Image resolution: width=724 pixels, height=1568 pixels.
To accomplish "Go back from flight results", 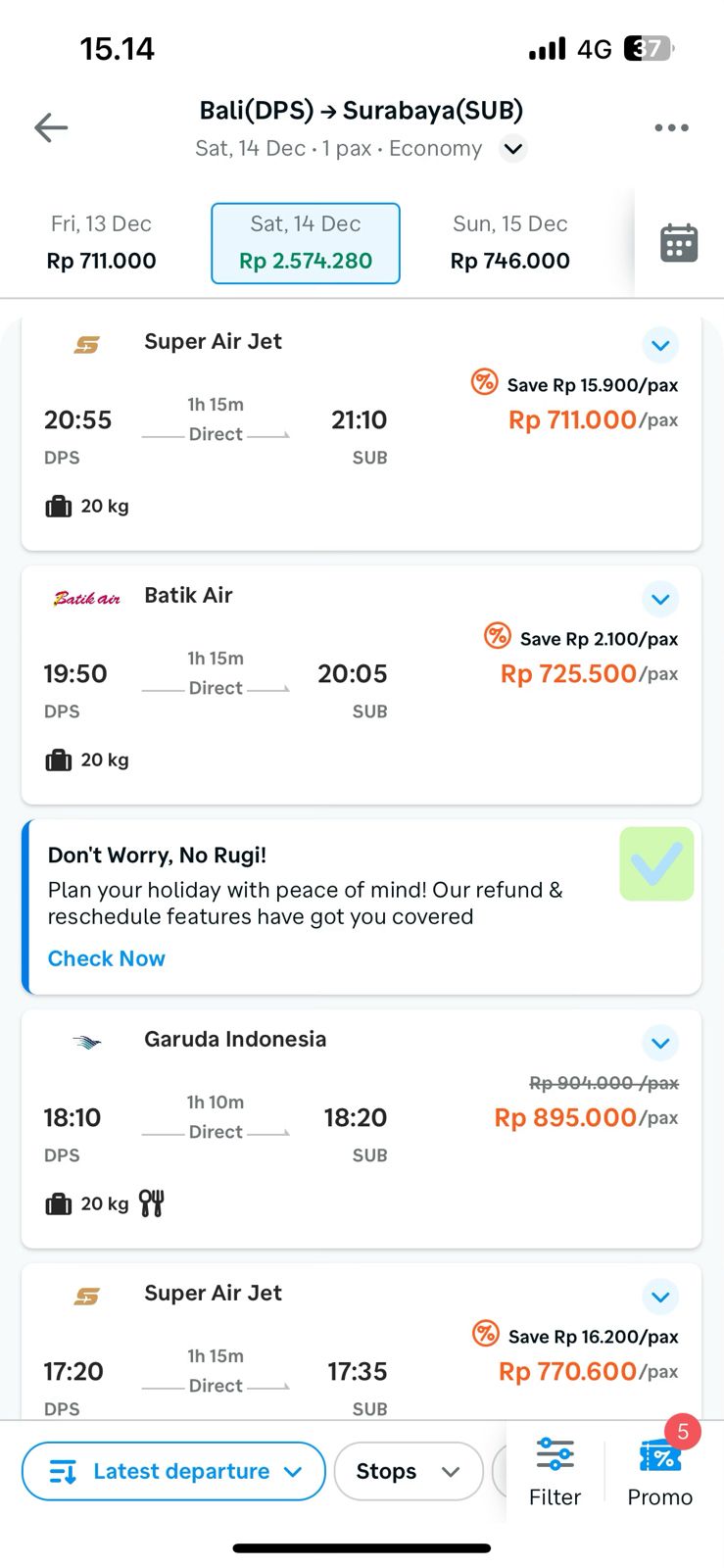I will point(51,127).
